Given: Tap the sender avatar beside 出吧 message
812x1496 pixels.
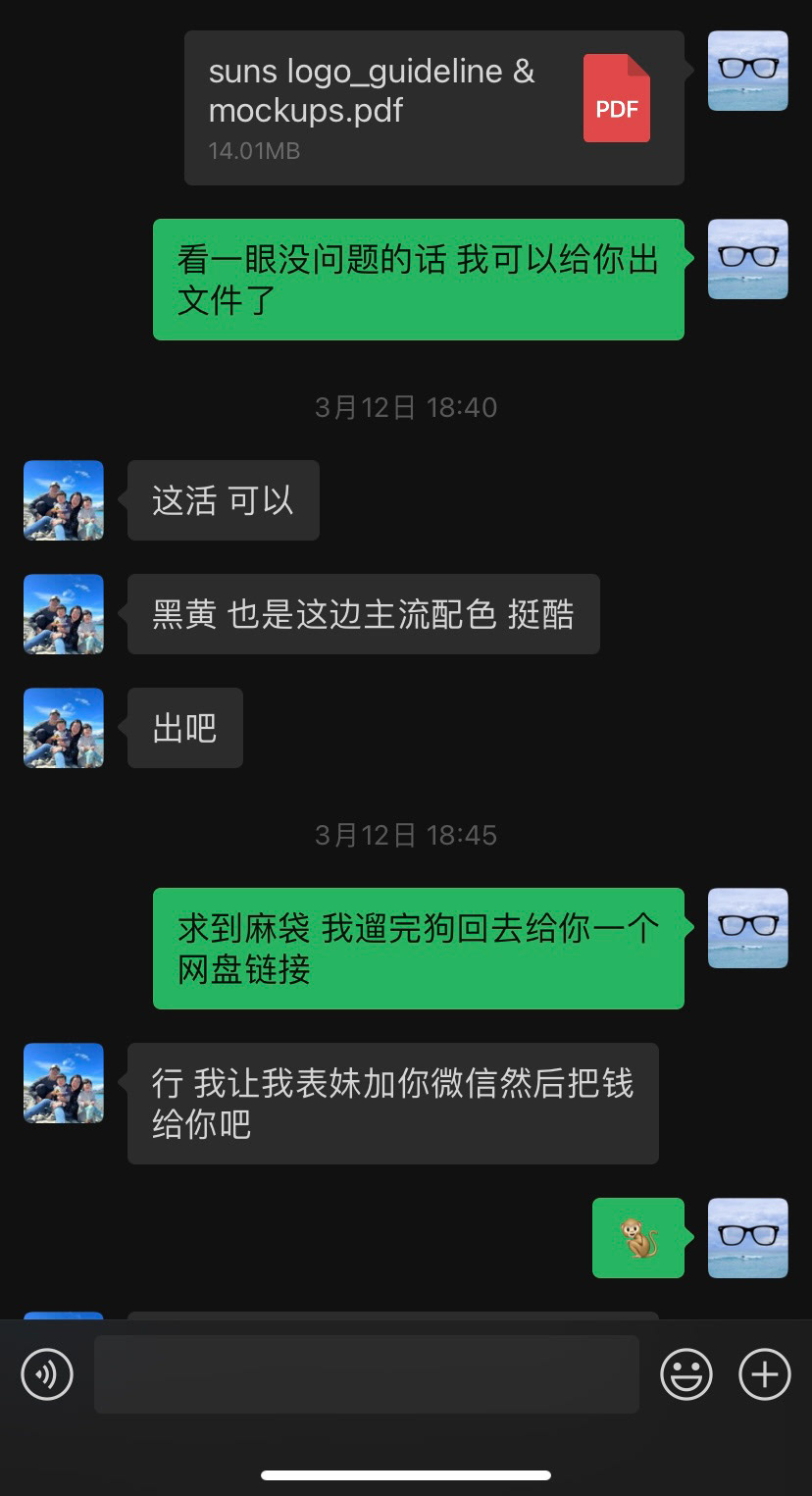Looking at the screenshot, I should click(x=64, y=728).
